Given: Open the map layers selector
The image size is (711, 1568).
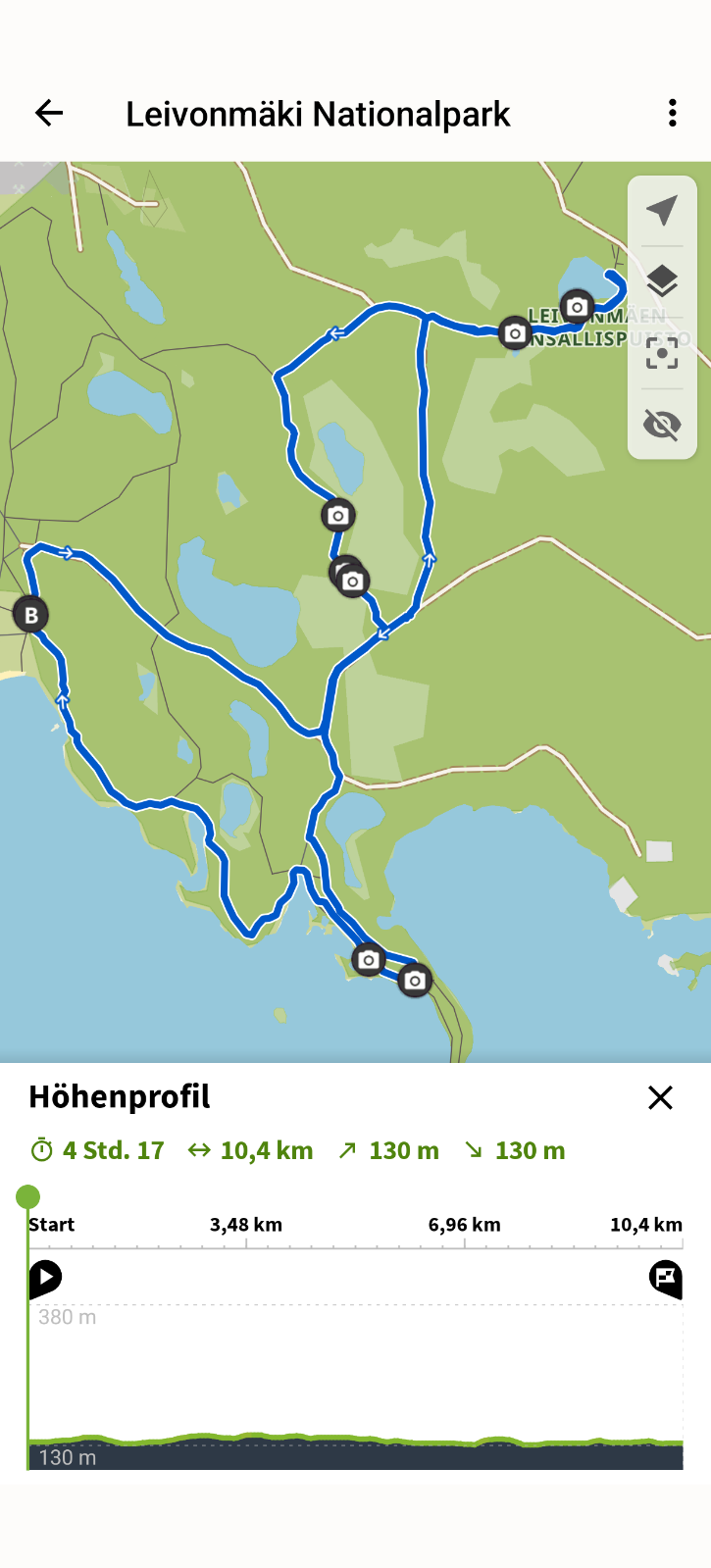Looking at the screenshot, I should pyautogui.click(x=662, y=281).
